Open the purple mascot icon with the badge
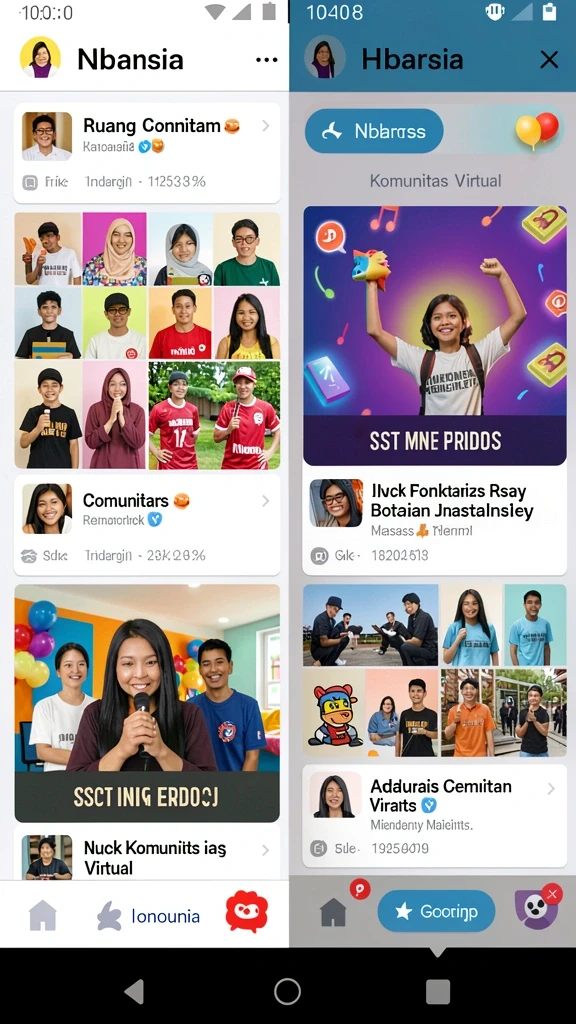The width and height of the screenshot is (576, 1024). tap(536, 910)
